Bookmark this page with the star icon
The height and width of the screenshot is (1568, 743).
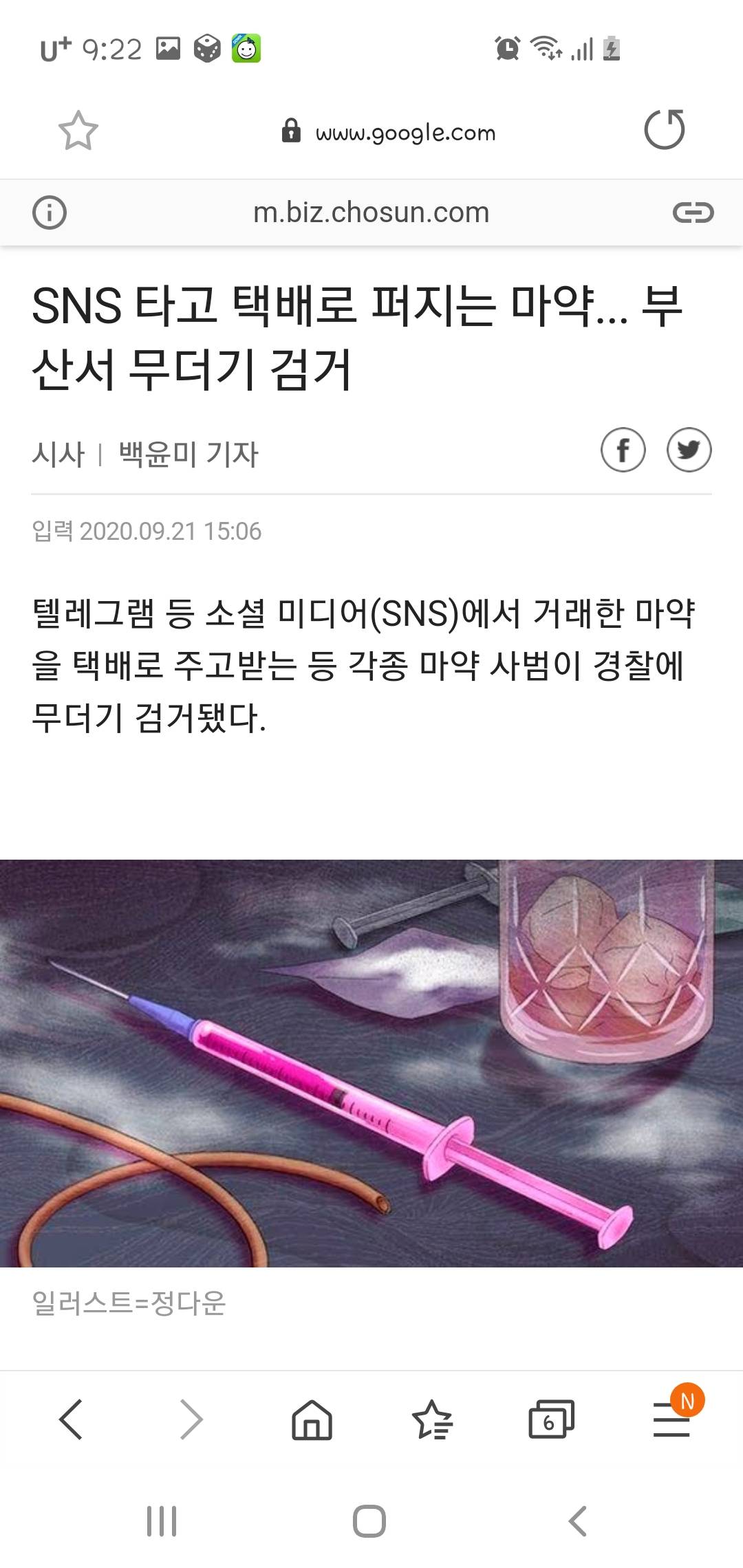point(78,131)
